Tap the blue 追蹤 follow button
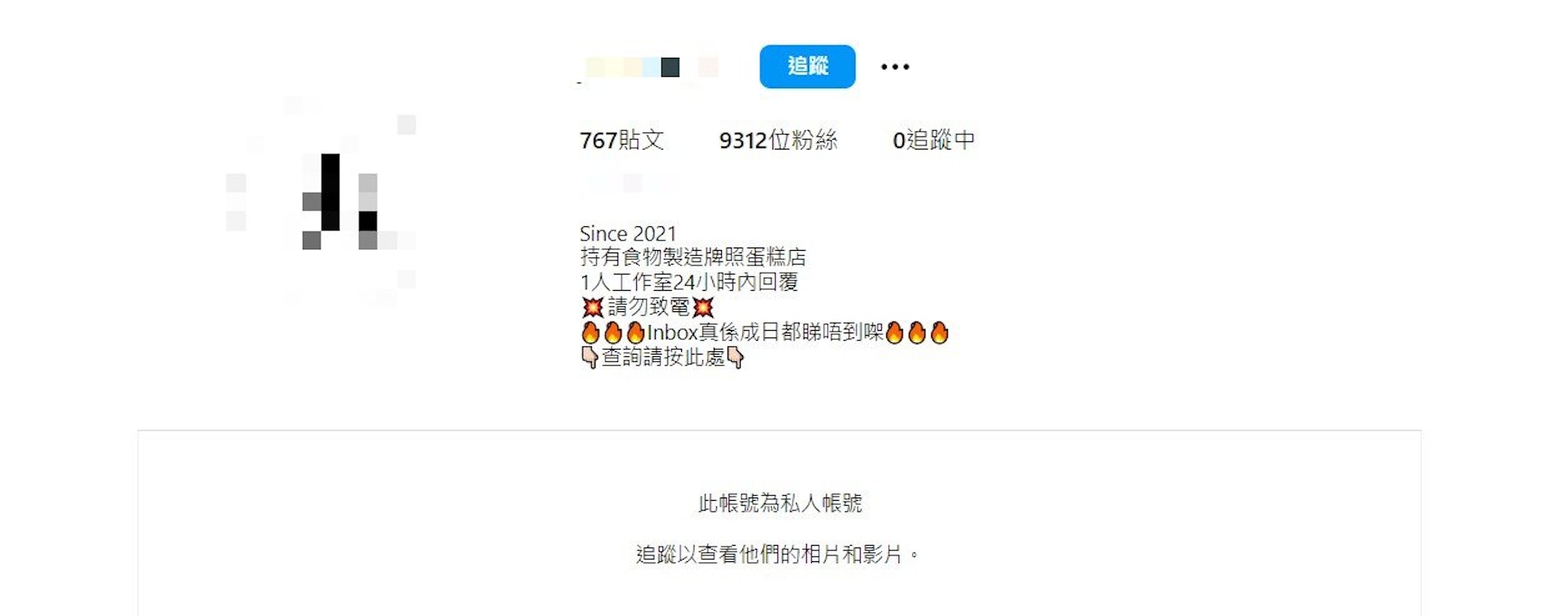This screenshot has height=616, width=1568. pyautogui.click(x=807, y=66)
